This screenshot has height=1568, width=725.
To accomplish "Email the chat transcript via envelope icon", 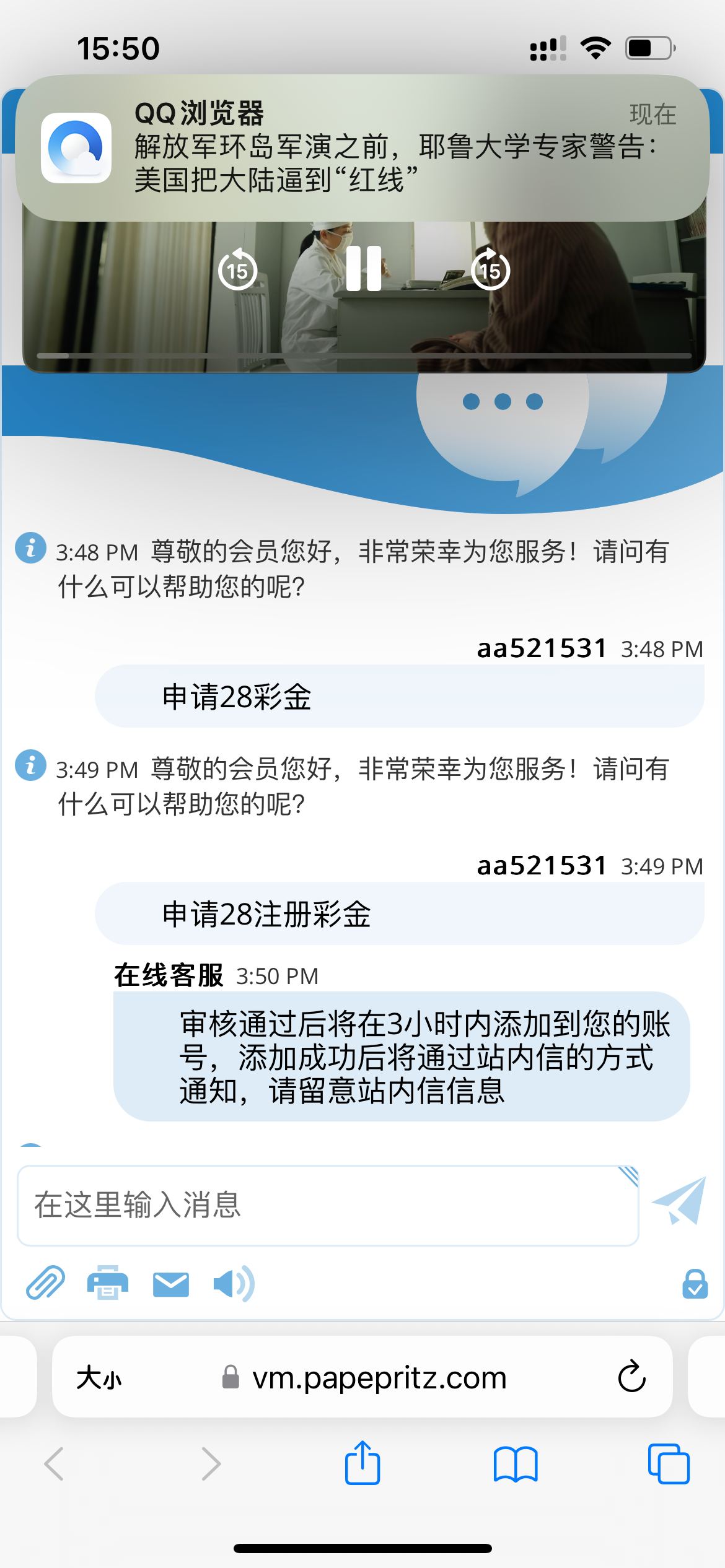I will coord(171,1284).
